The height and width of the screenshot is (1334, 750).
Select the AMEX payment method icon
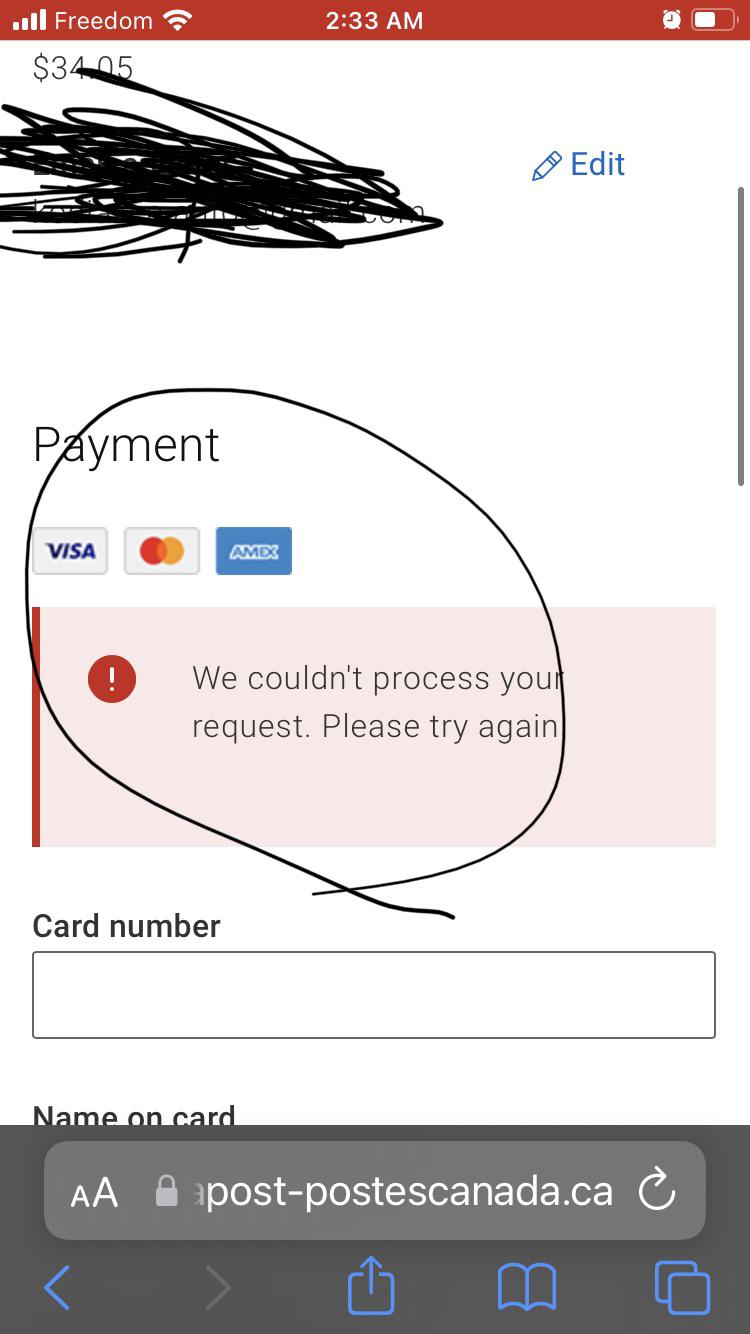pos(253,551)
